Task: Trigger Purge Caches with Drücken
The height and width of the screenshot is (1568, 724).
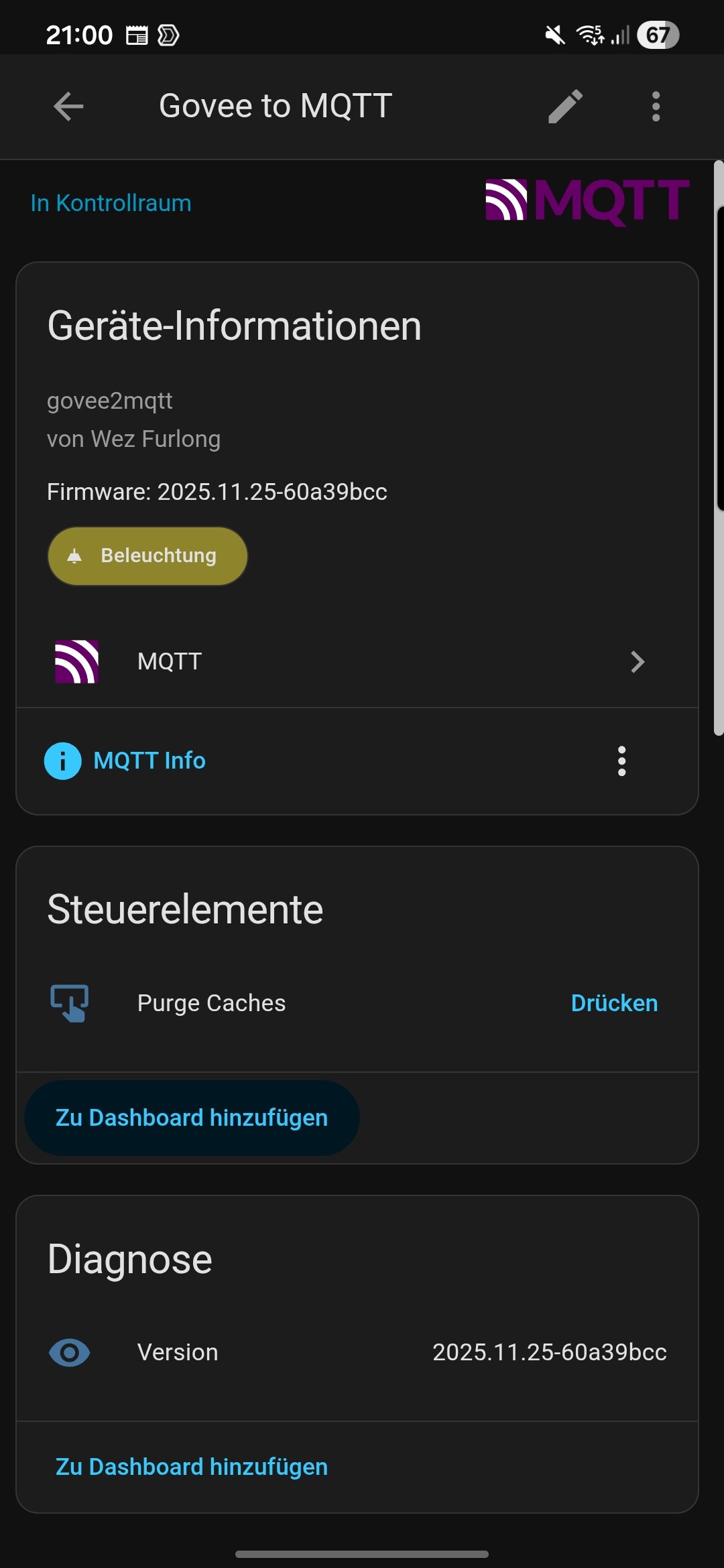Action: click(x=614, y=1003)
